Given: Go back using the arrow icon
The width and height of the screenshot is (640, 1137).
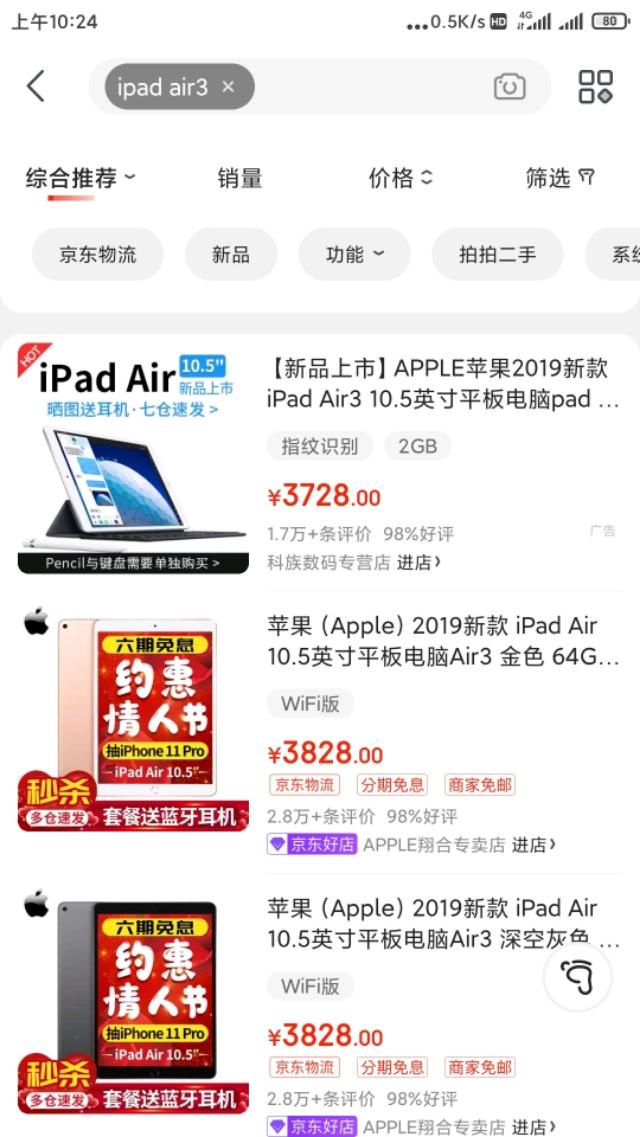Looking at the screenshot, I should pyautogui.click(x=36, y=86).
